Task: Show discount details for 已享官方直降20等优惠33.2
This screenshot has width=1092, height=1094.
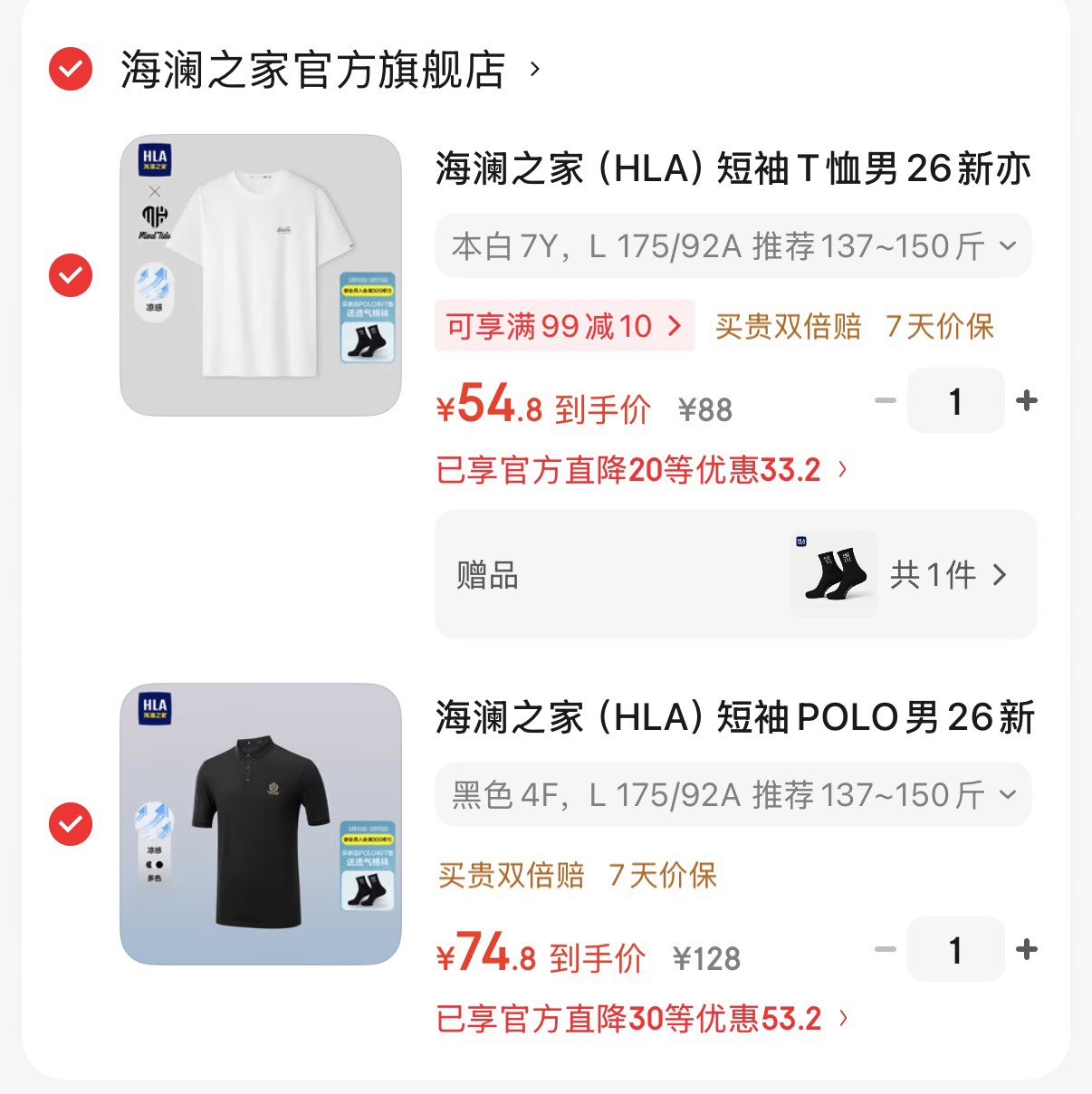Action: point(642,469)
